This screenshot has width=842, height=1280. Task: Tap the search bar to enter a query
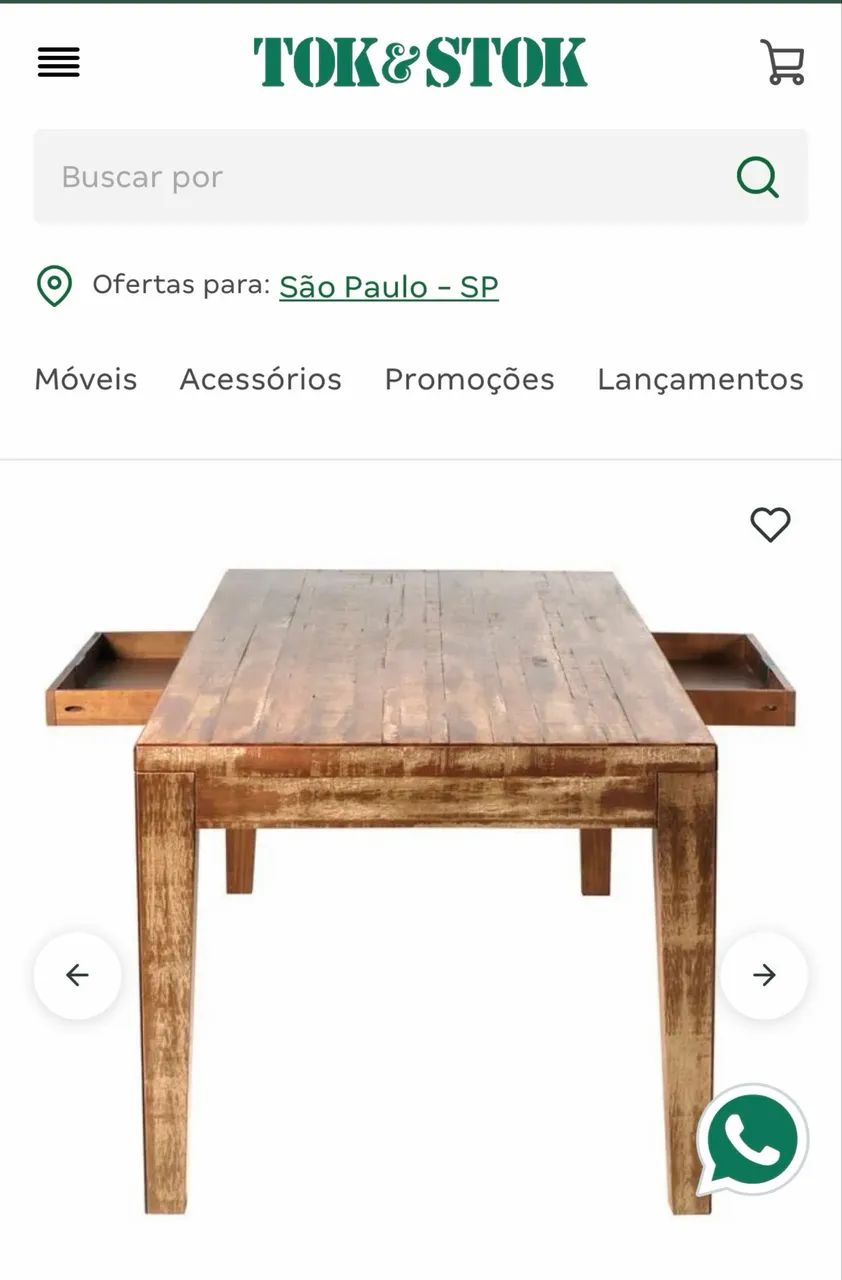coord(300,177)
